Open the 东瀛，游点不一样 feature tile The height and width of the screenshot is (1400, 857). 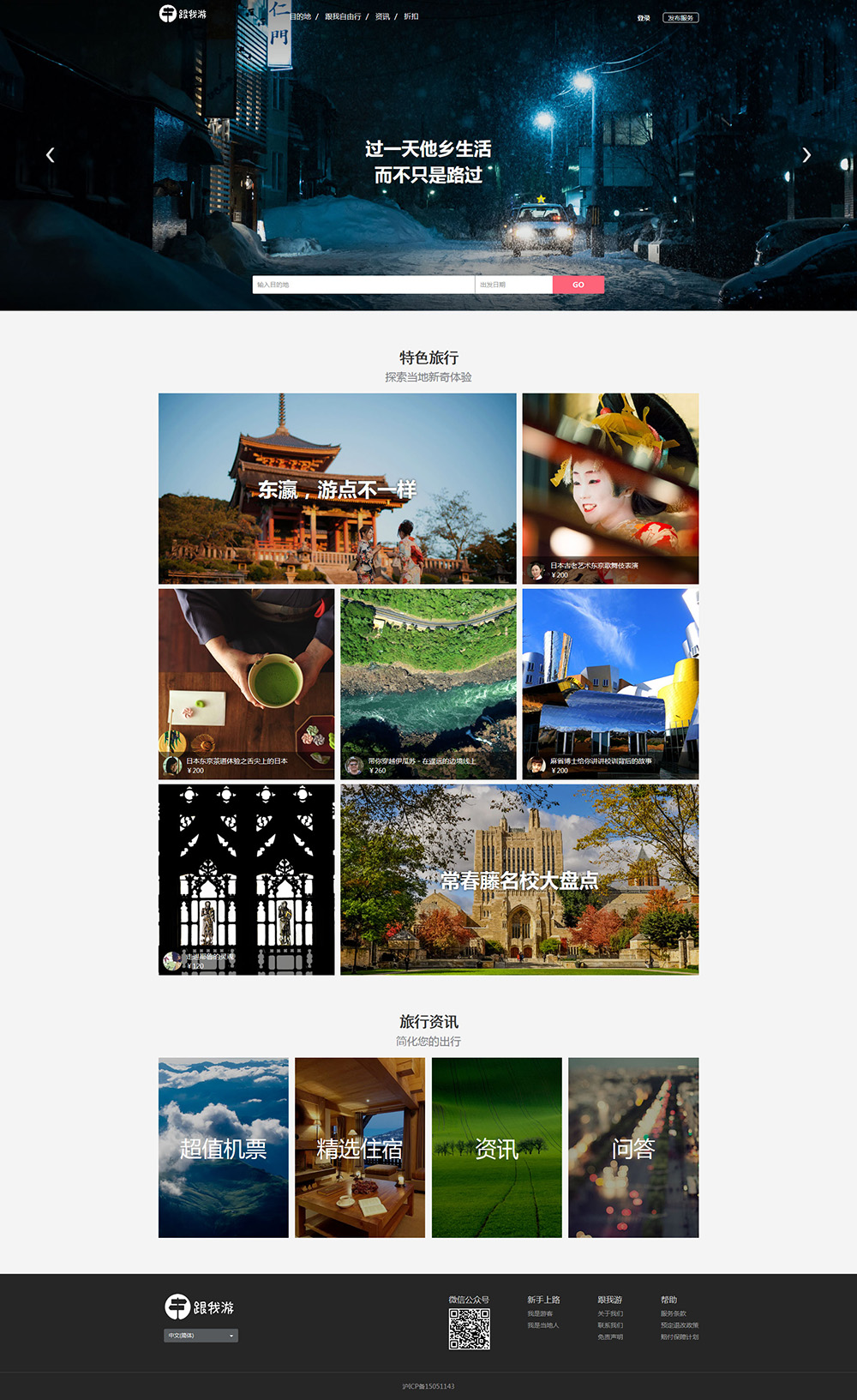click(x=337, y=489)
